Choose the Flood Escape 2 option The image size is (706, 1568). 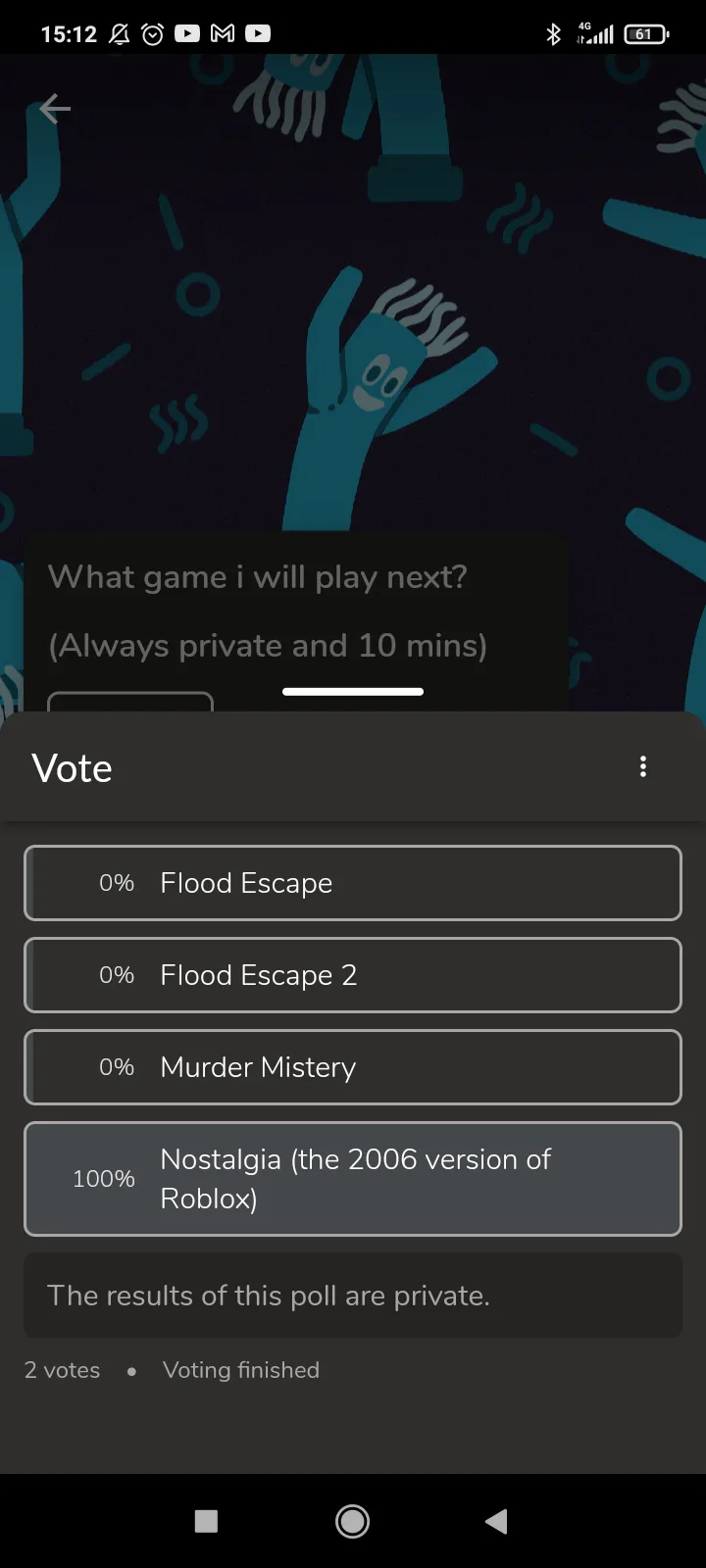(353, 975)
